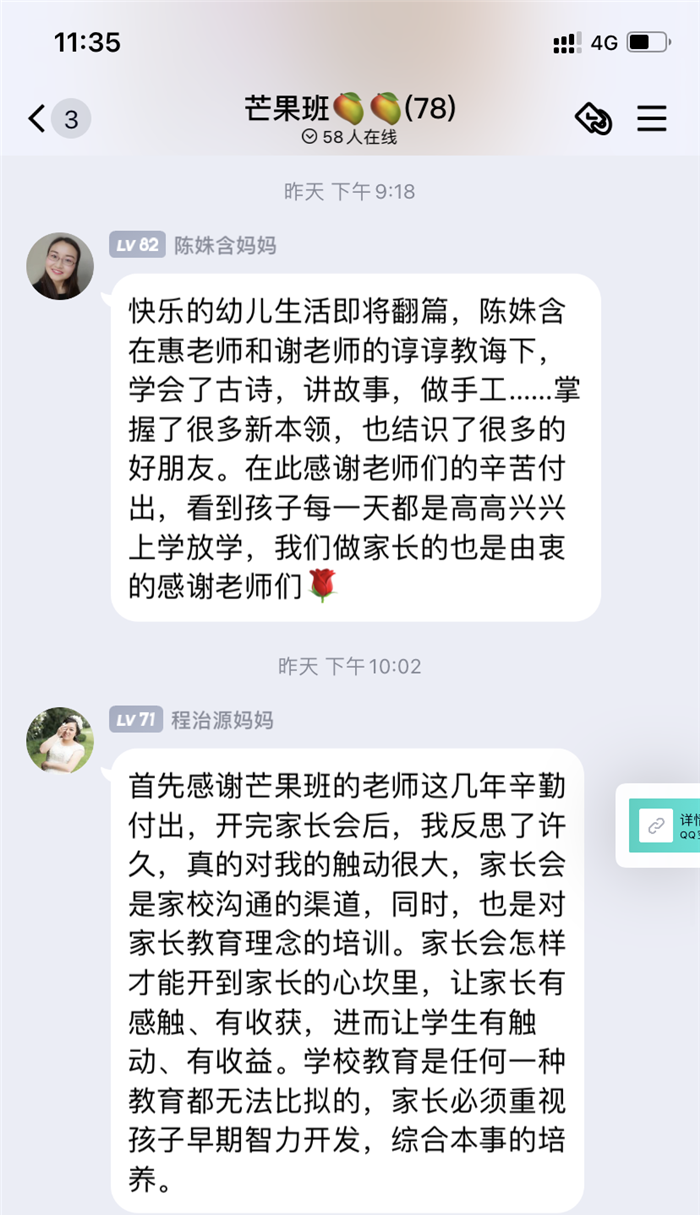
Task: Open the linked tag icon in header
Action: tap(593, 119)
